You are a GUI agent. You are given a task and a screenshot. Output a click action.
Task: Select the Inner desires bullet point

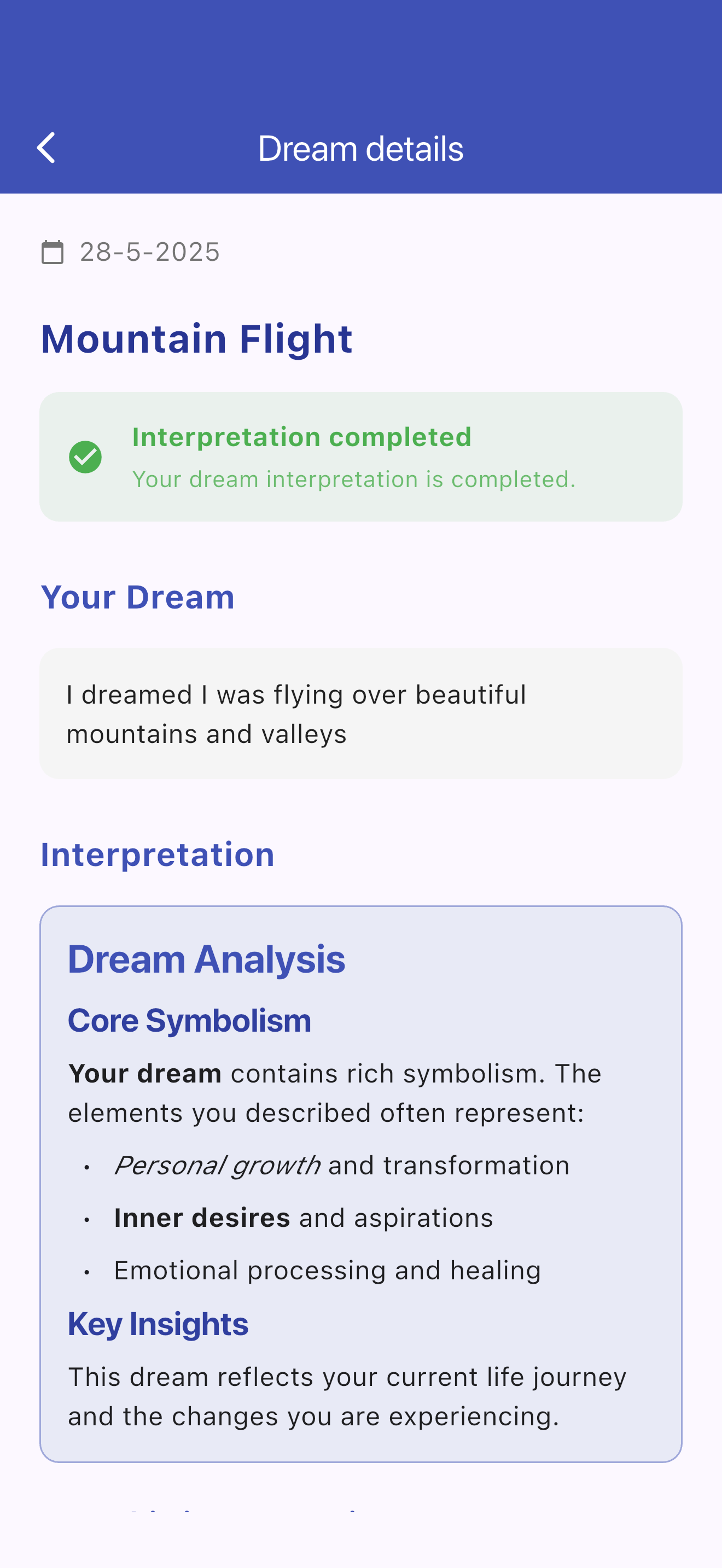[303, 1218]
